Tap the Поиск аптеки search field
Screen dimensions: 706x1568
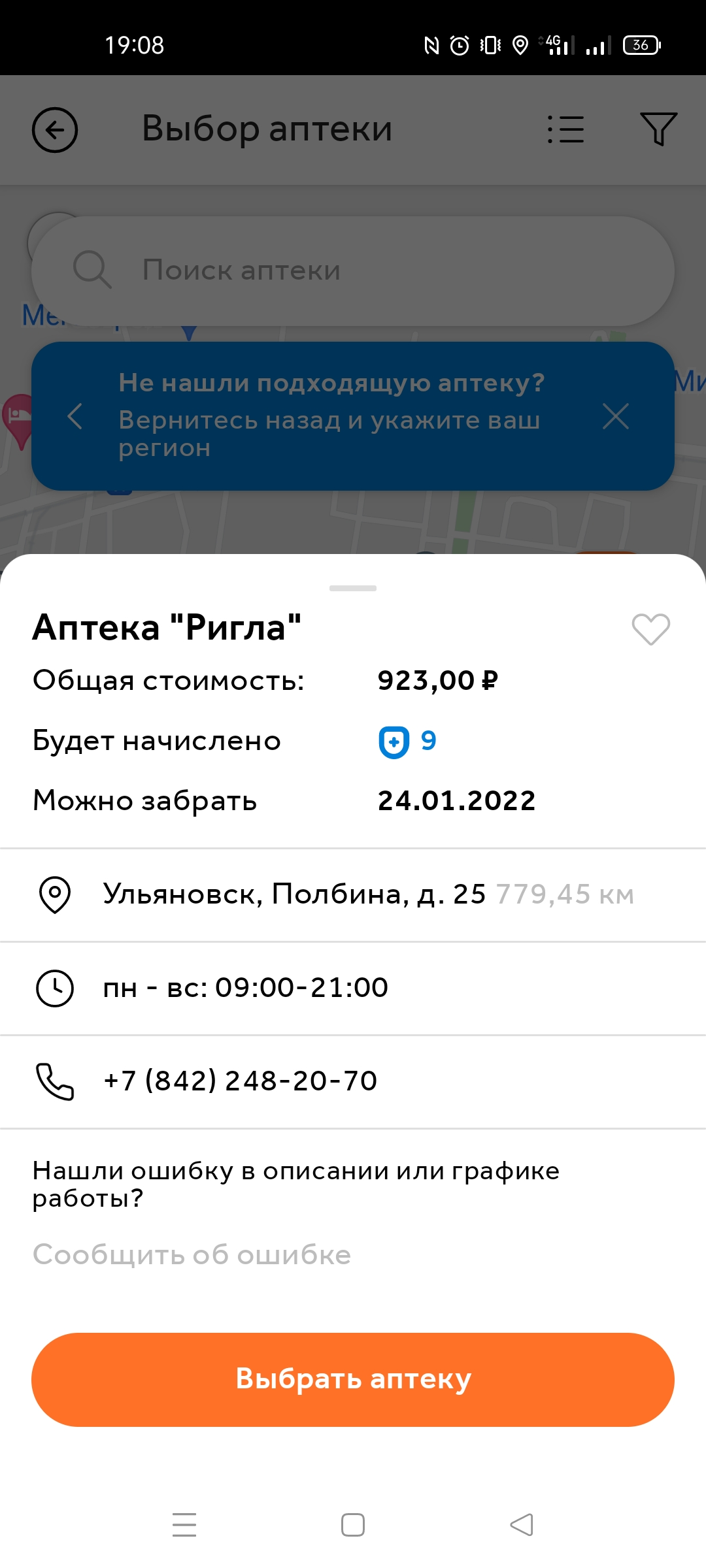353,270
